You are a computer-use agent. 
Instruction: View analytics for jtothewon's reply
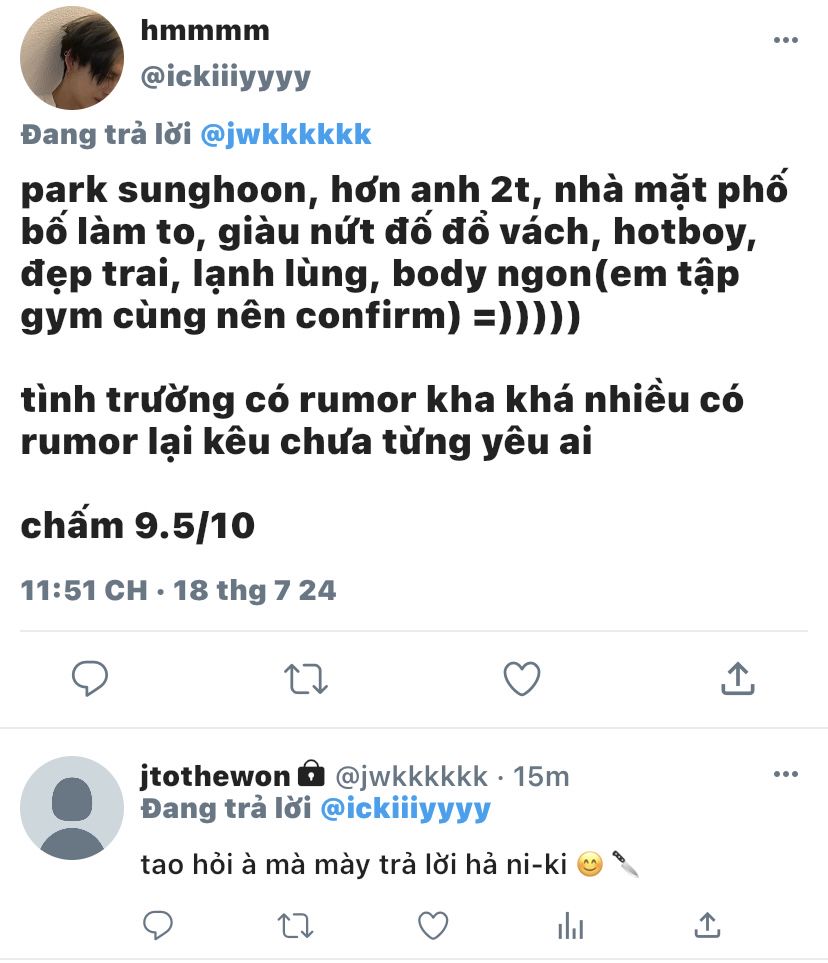[x=571, y=925]
